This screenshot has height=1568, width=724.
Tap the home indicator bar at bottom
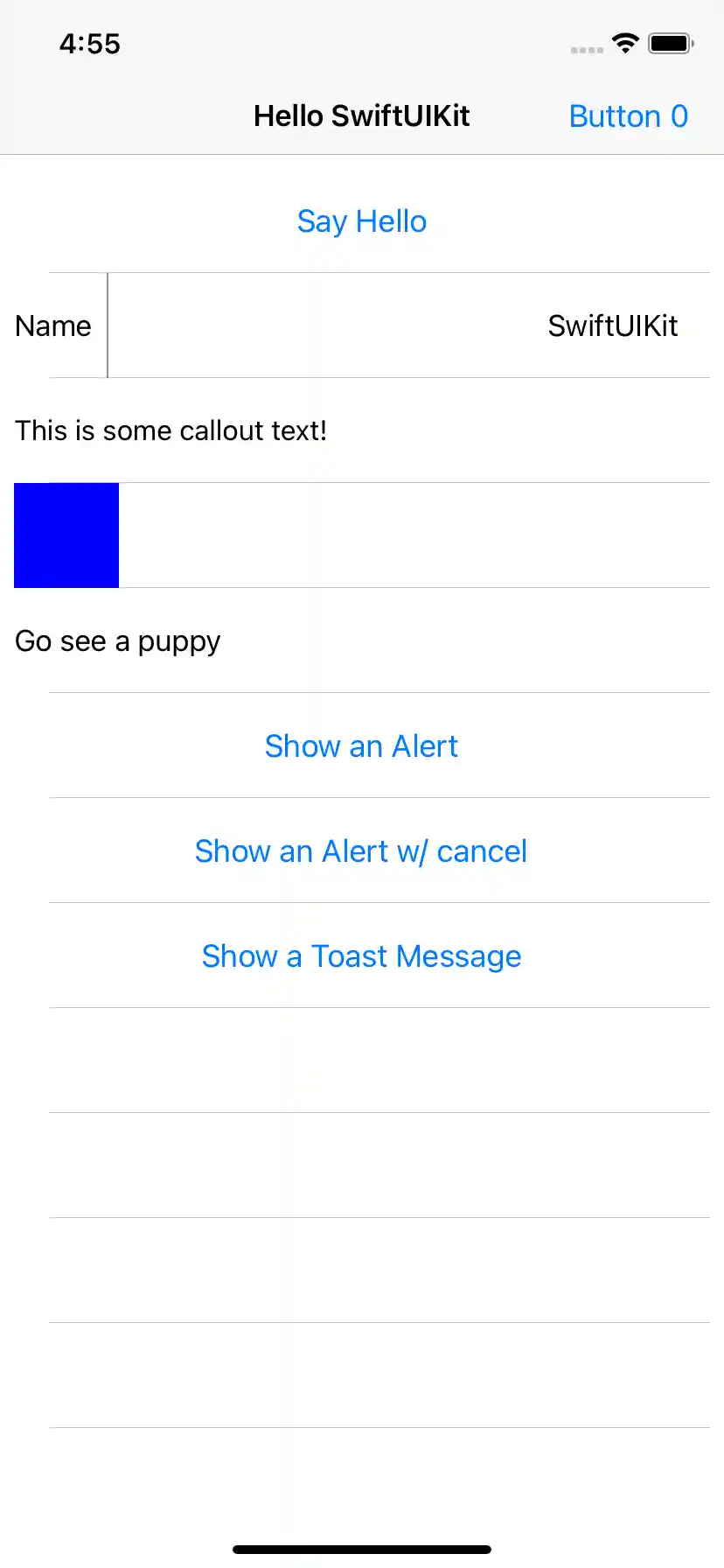pyautogui.click(x=361, y=1548)
